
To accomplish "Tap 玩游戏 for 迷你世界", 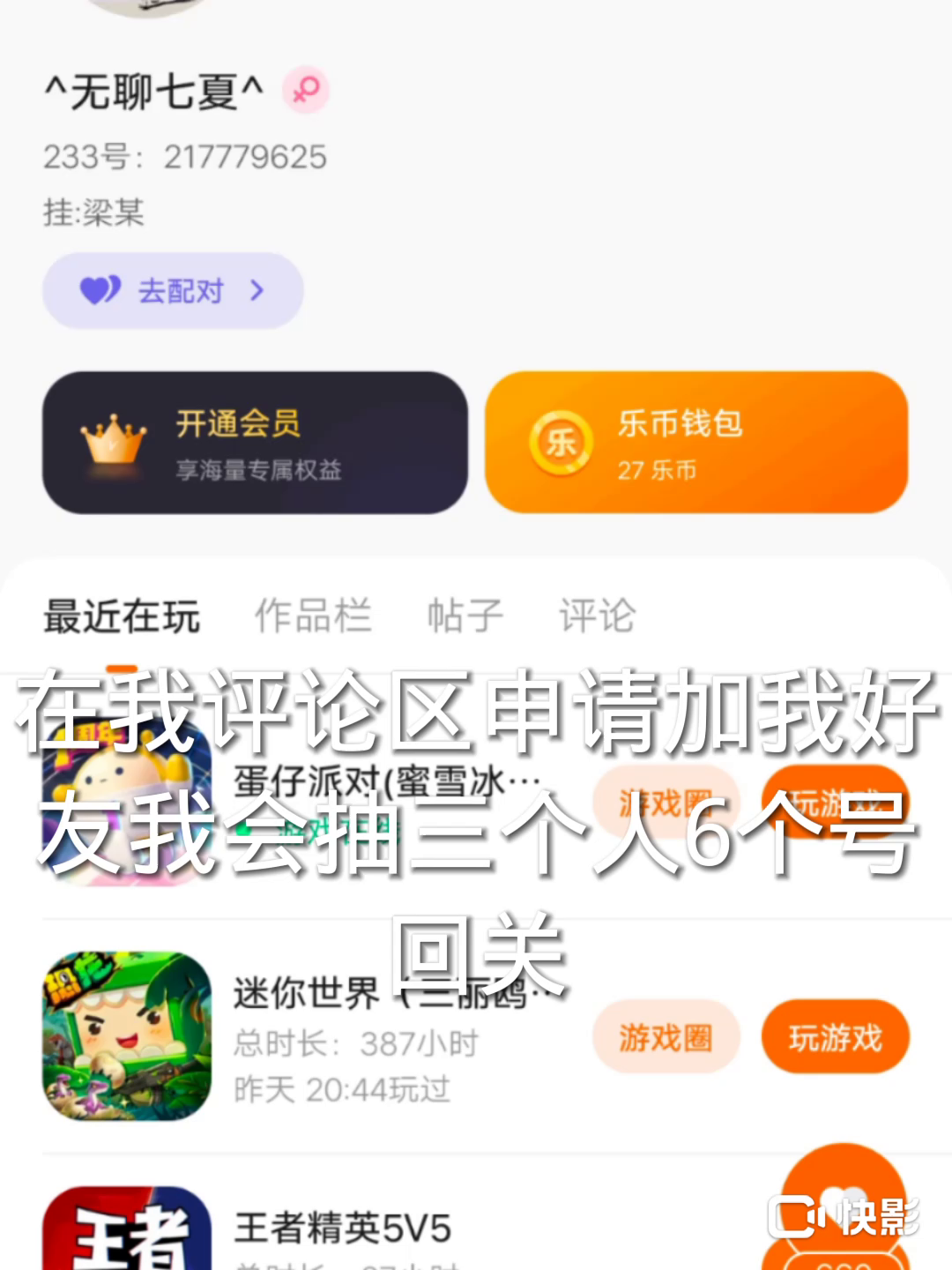I will coord(835,1037).
